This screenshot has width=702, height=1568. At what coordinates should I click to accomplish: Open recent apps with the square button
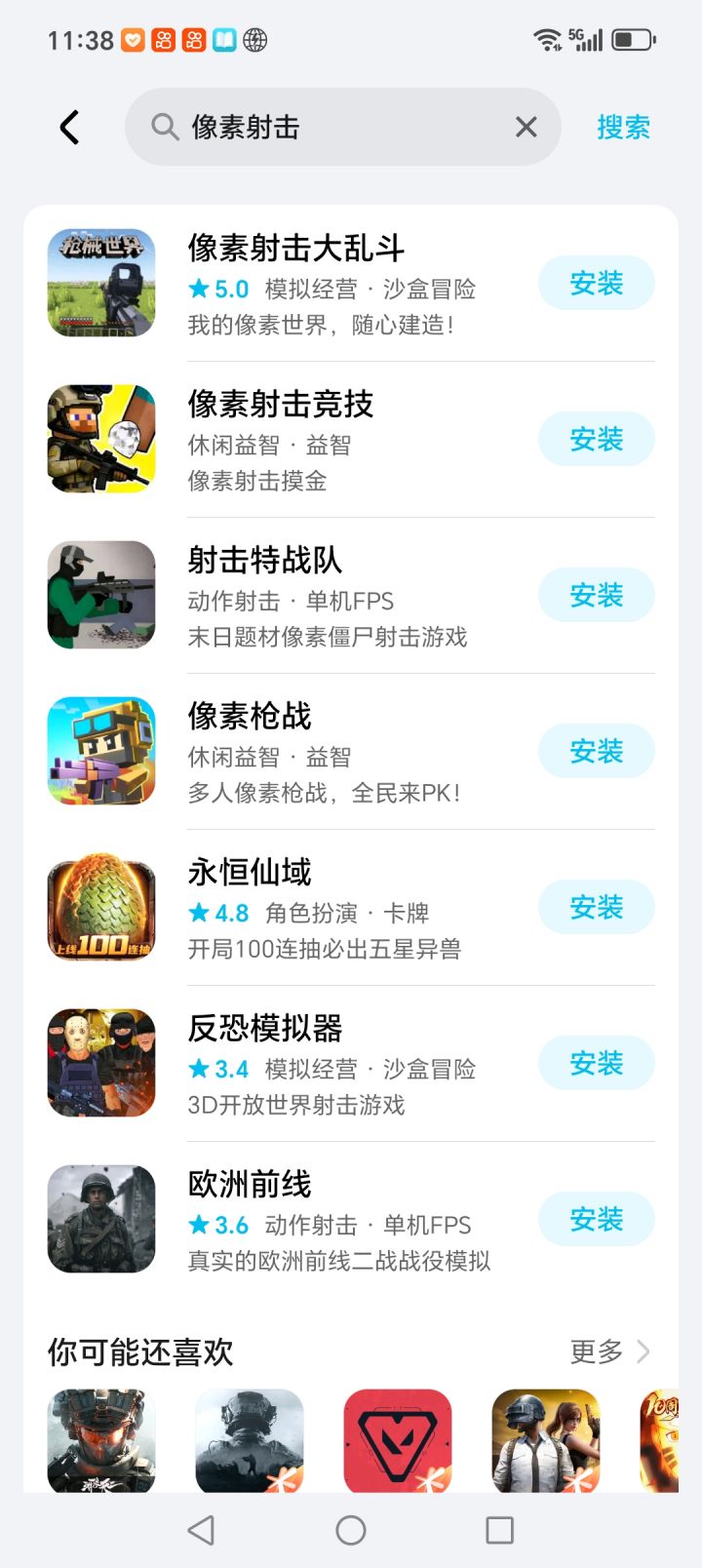coord(499,1529)
